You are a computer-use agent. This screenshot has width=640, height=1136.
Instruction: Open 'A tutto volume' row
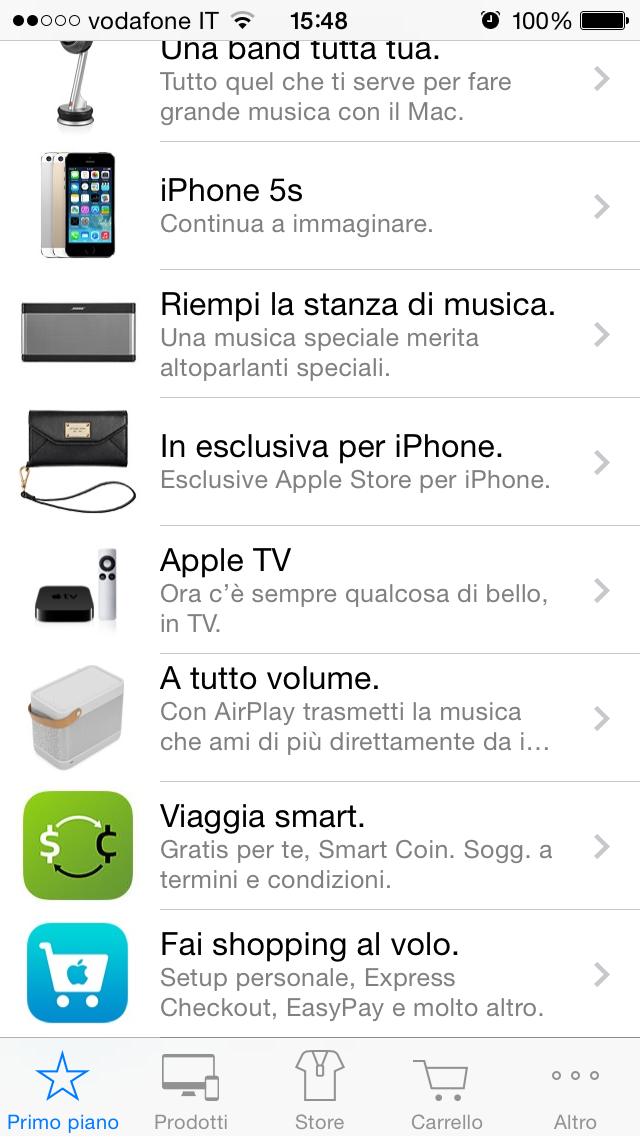320,718
